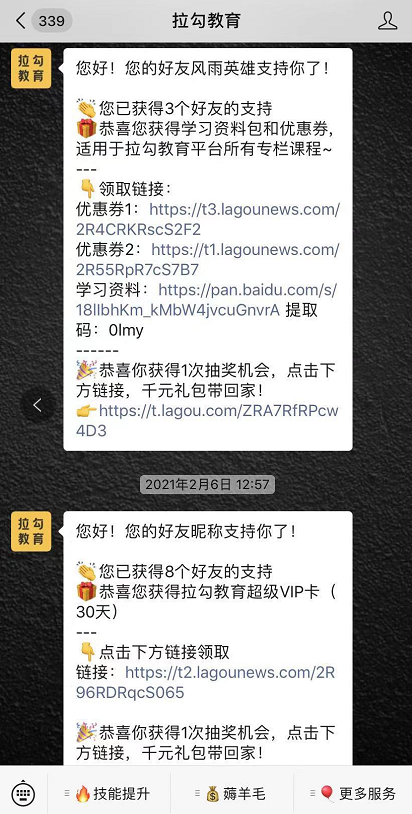Screen dimensions: 412x814
Task: Tap the floating left arrow button
Action: pyautogui.click(x=37, y=405)
